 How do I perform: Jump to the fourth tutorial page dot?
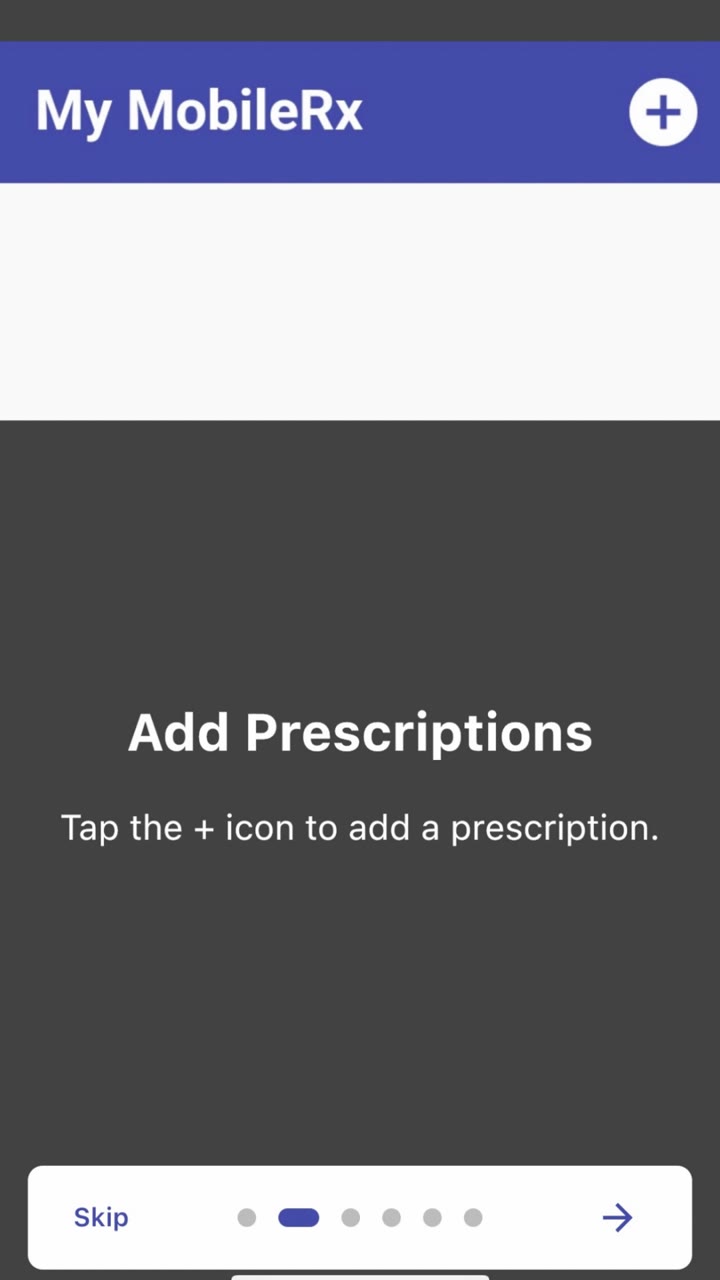391,1217
